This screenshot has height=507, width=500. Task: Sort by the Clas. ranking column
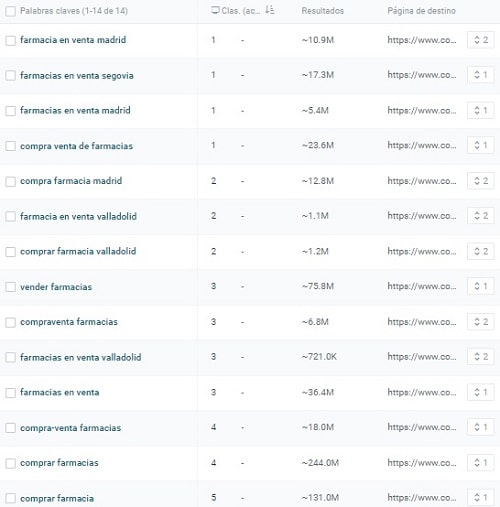click(x=270, y=10)
